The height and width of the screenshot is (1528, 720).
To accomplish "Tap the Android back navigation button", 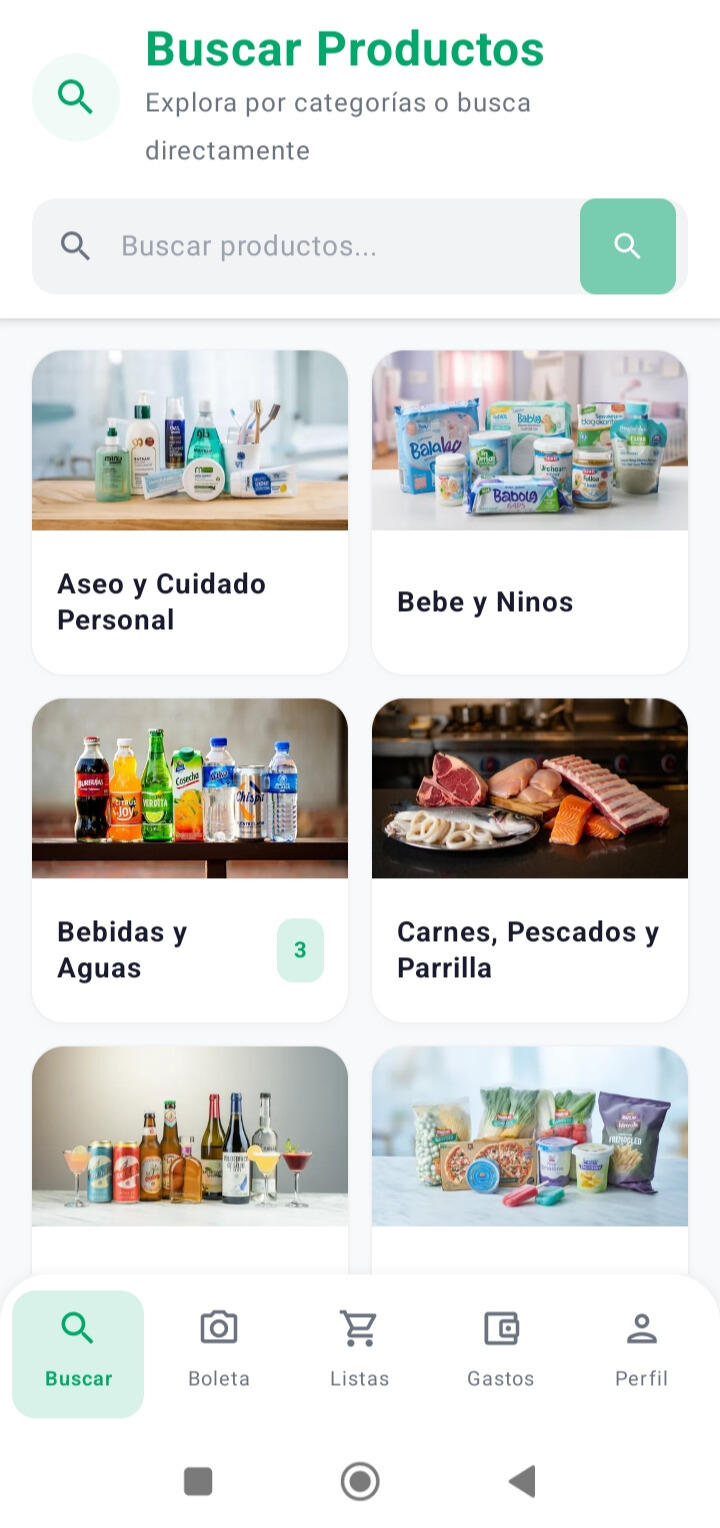I will tap(520, 1481).
